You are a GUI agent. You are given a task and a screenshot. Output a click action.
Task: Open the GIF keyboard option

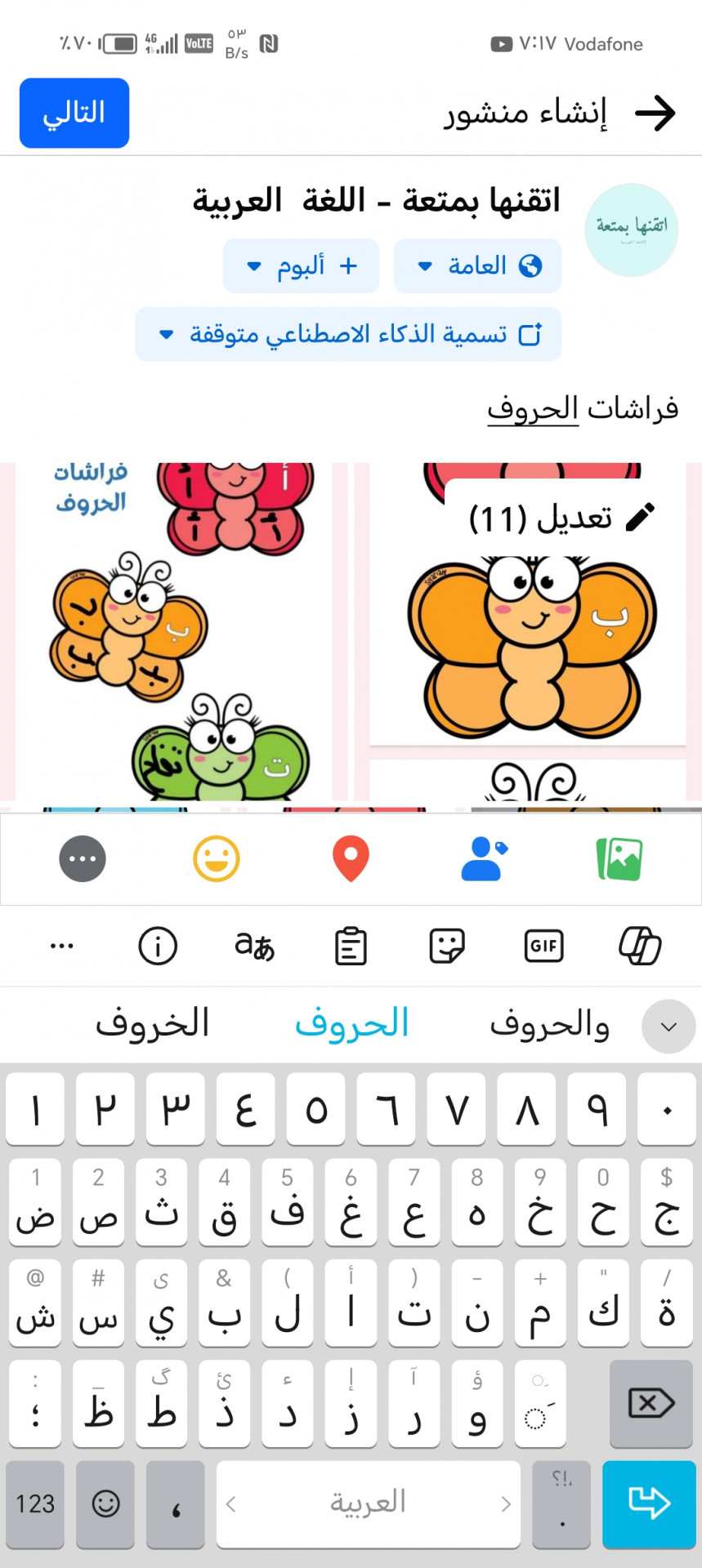point(543,947)
